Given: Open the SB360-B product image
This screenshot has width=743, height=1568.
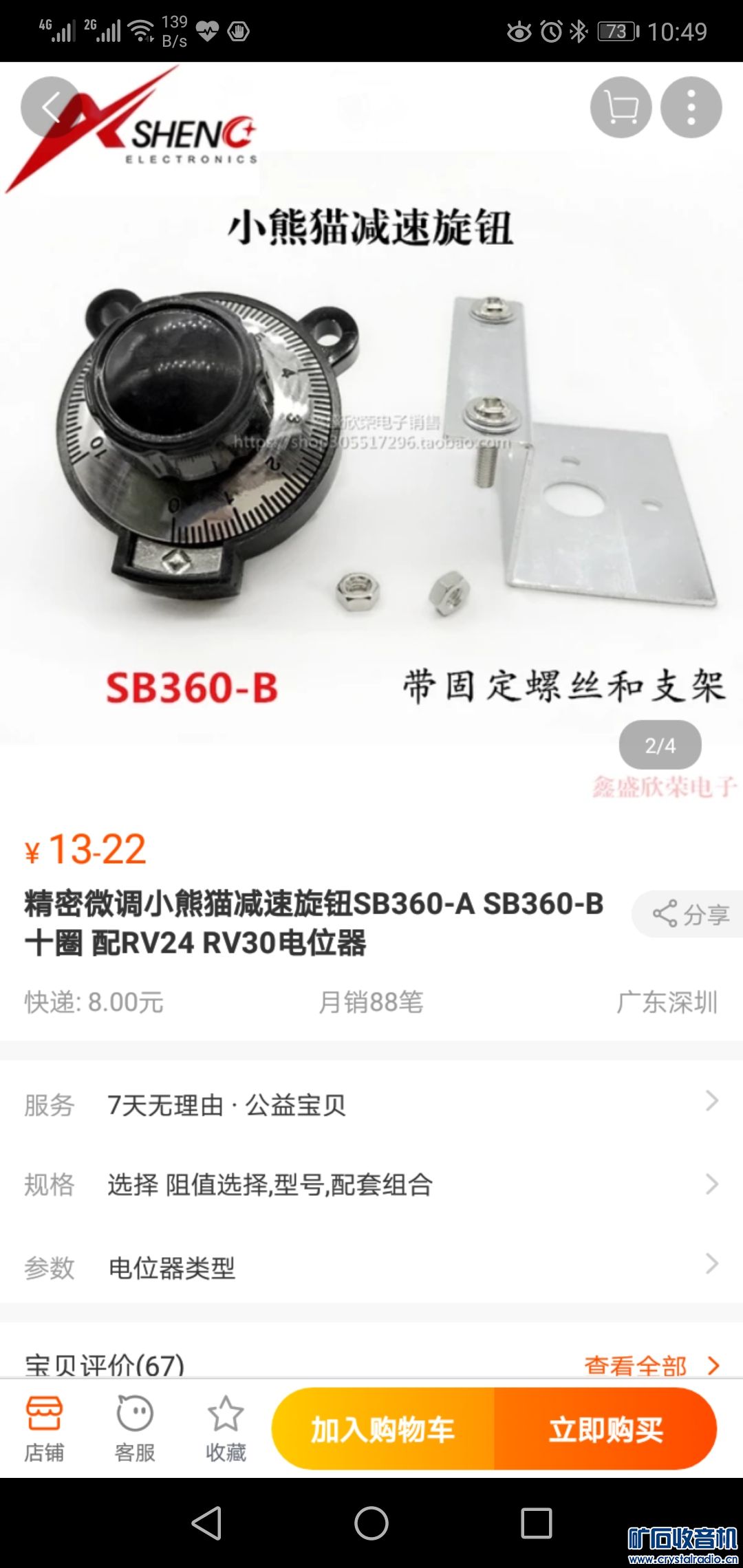Looking at the screenshot, I should click(x=371, y=447).
